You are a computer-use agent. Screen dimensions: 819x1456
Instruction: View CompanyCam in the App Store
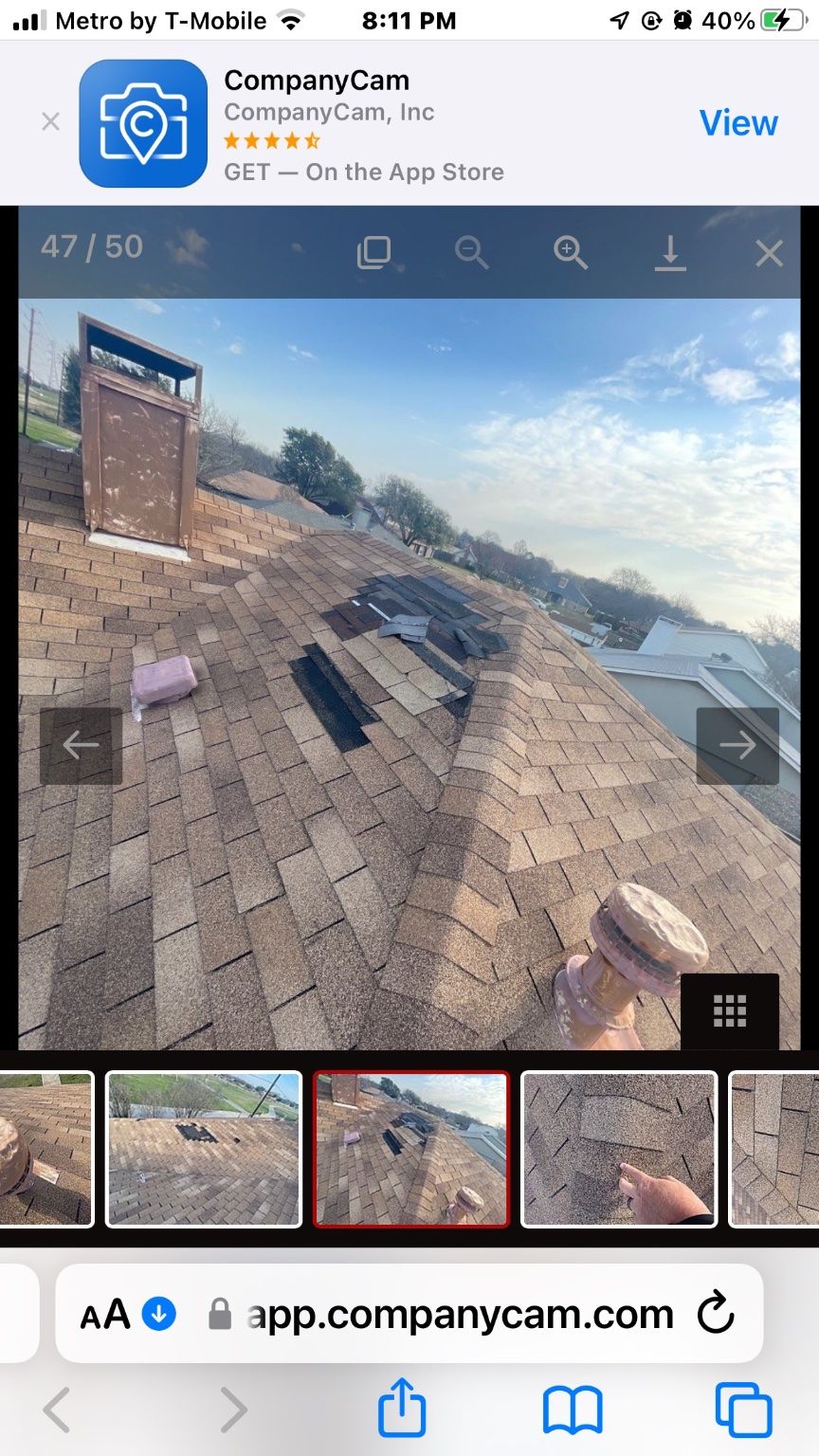point(737,123)
